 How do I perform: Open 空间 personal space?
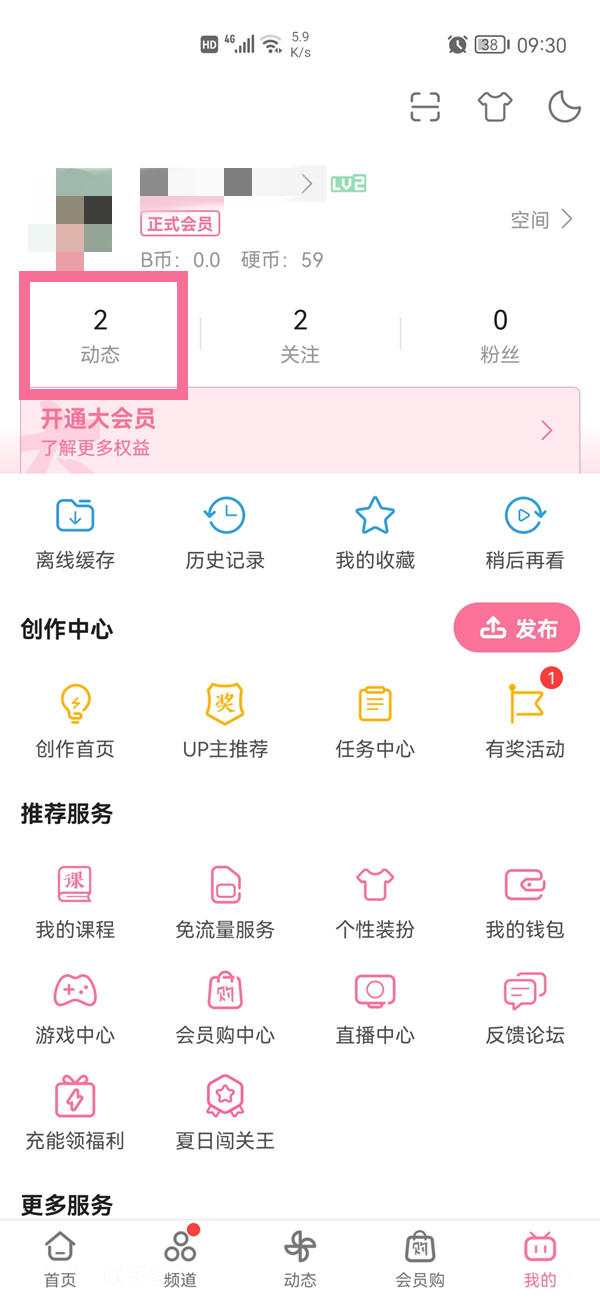541,220
